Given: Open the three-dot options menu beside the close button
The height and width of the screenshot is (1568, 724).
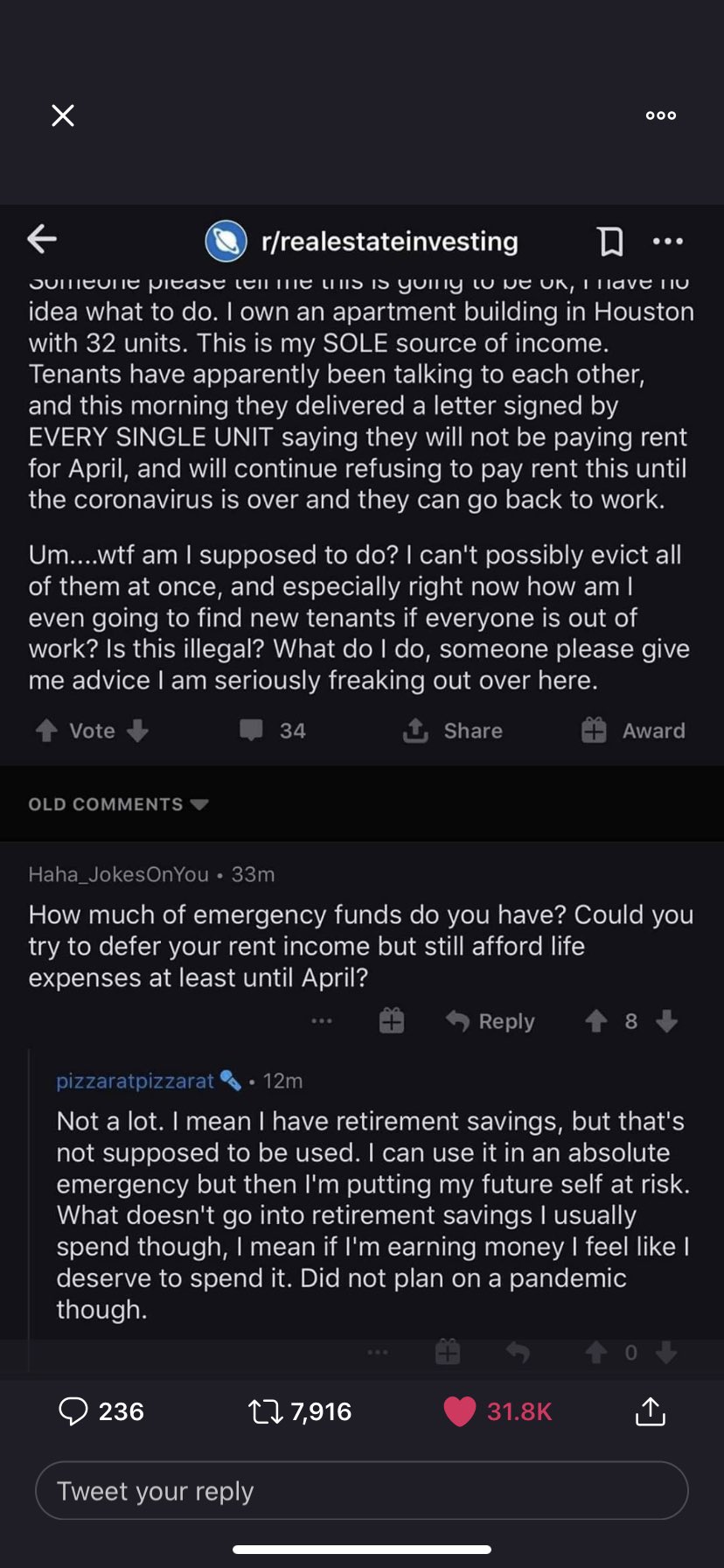Looking at the screenshot, I should point(661,115).
